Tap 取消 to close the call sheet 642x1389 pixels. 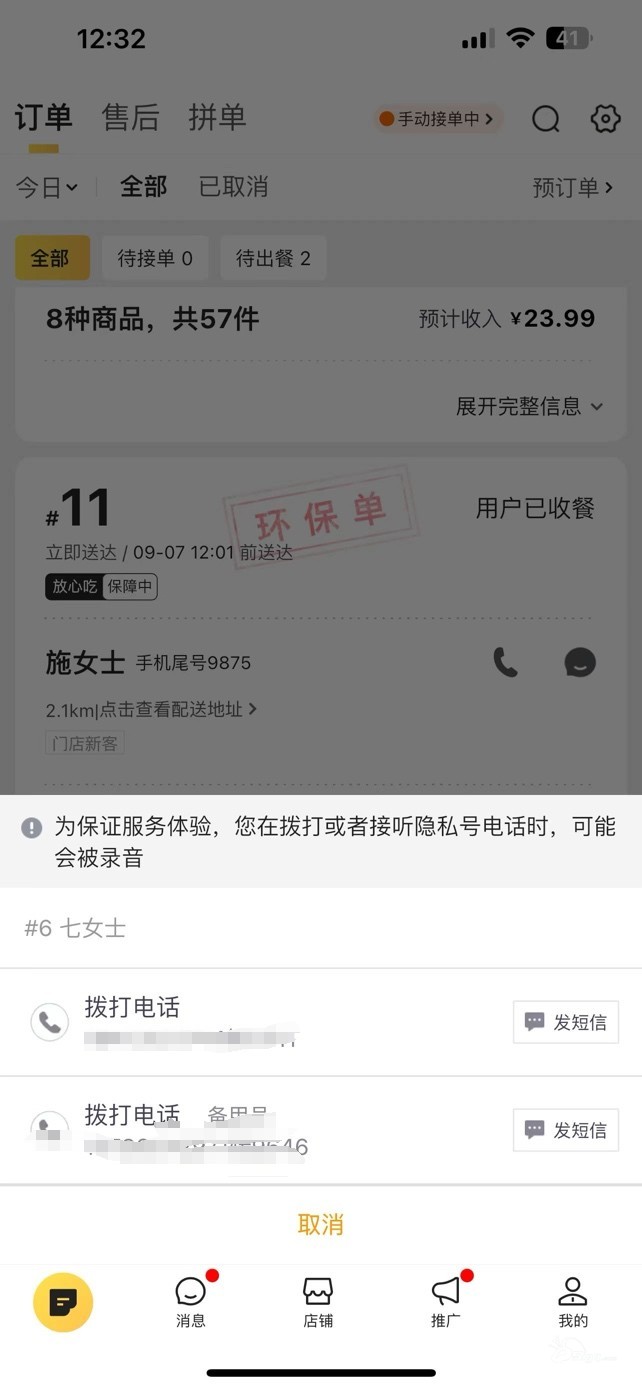[x=320, y=1224]
